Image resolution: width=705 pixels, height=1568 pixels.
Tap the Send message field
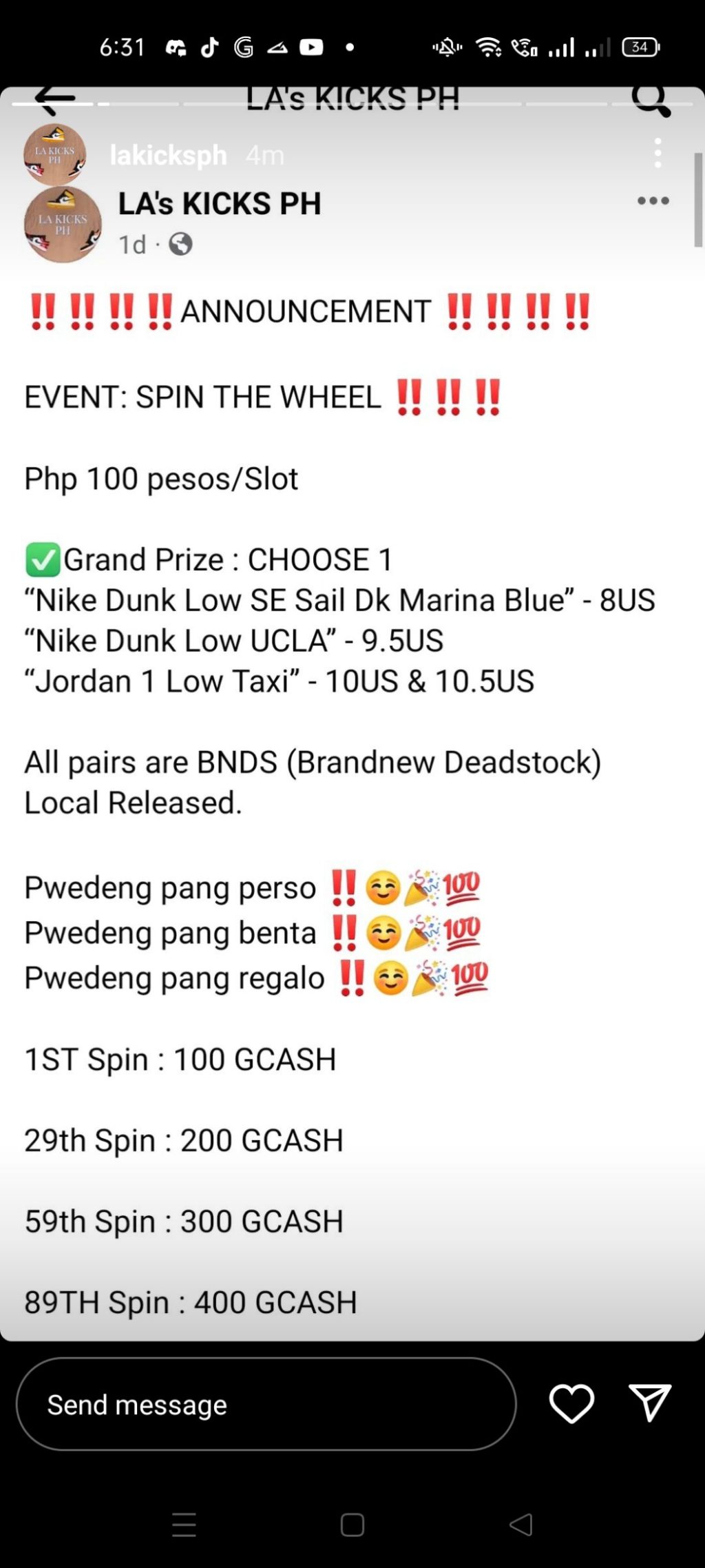(266, 1404)
